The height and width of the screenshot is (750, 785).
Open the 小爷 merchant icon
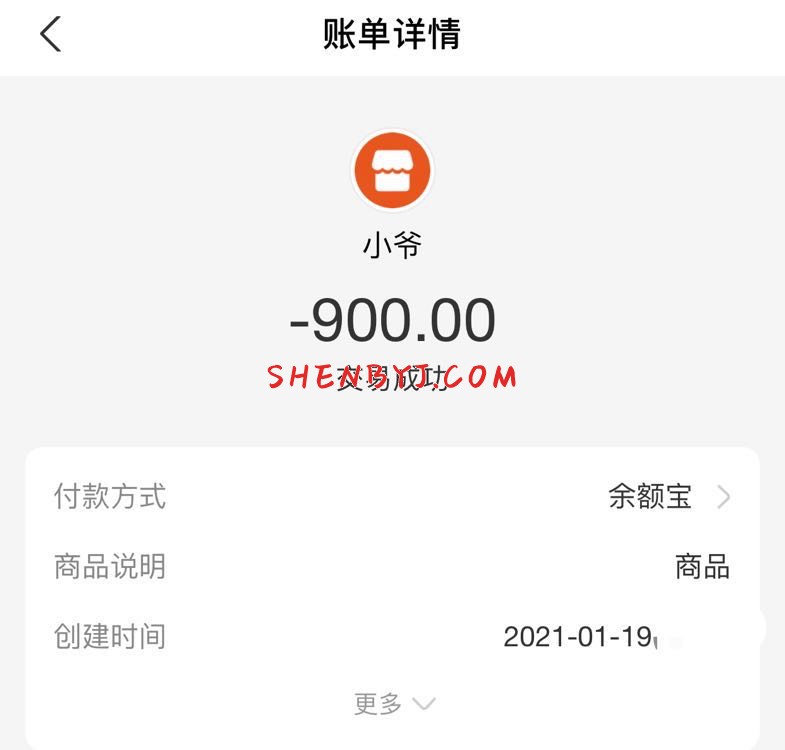pos(392,170)
